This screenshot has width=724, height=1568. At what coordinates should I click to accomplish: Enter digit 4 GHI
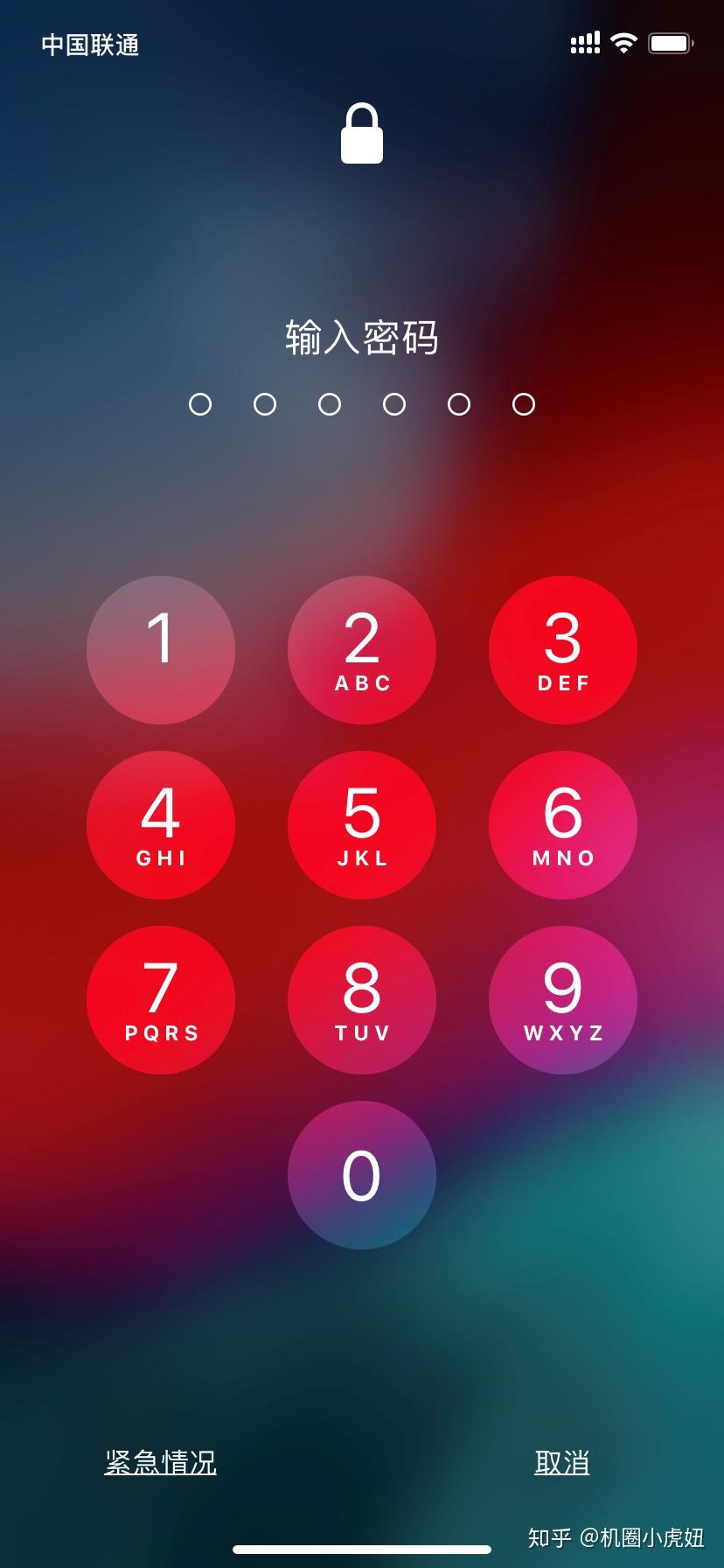coord(161,824)
